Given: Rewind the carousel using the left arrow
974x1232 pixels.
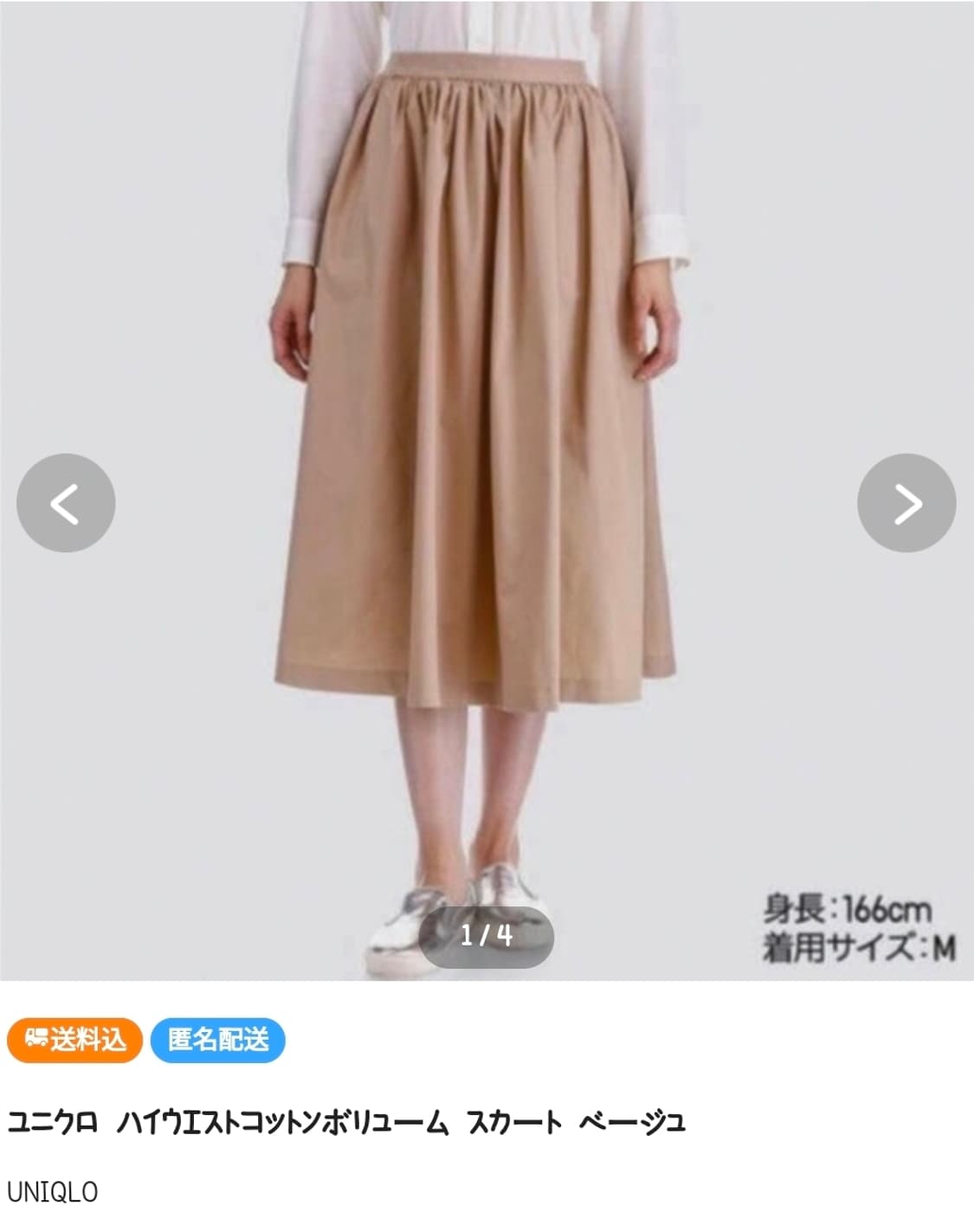Looking at the screenshot, I should [x=68, y=502].
